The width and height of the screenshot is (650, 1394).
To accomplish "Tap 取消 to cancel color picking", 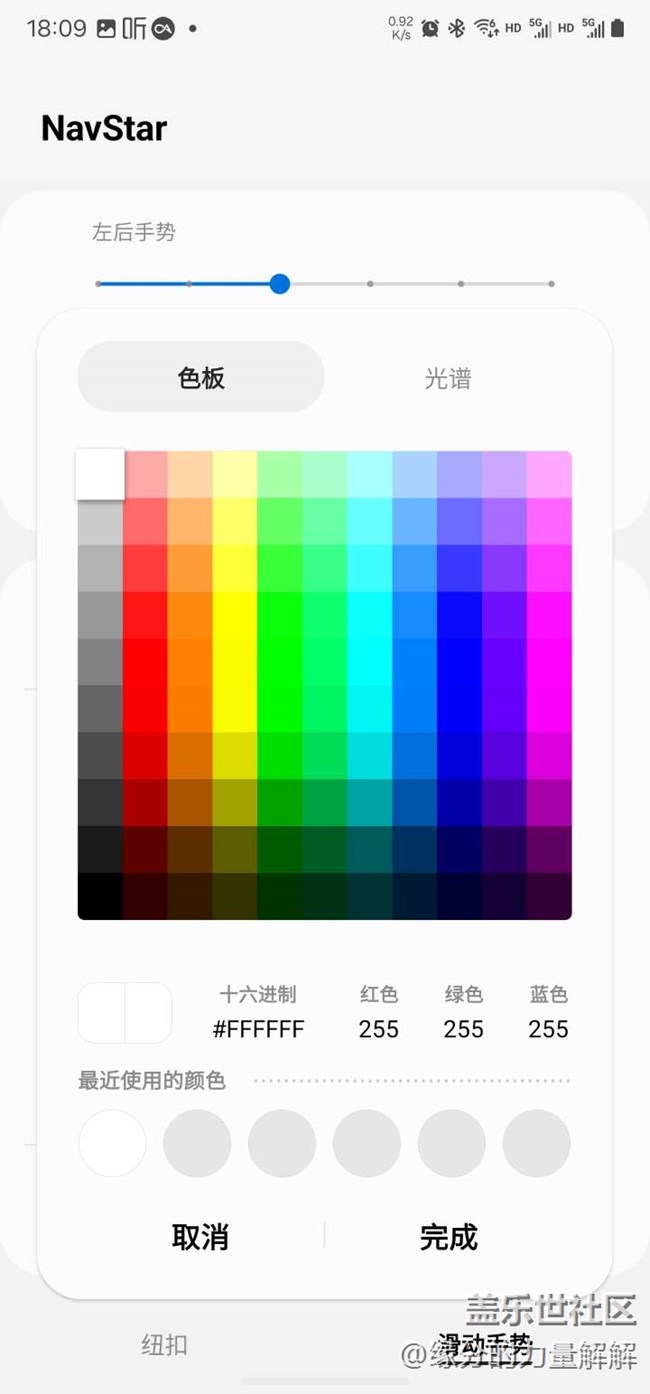I will point(200,1237).
